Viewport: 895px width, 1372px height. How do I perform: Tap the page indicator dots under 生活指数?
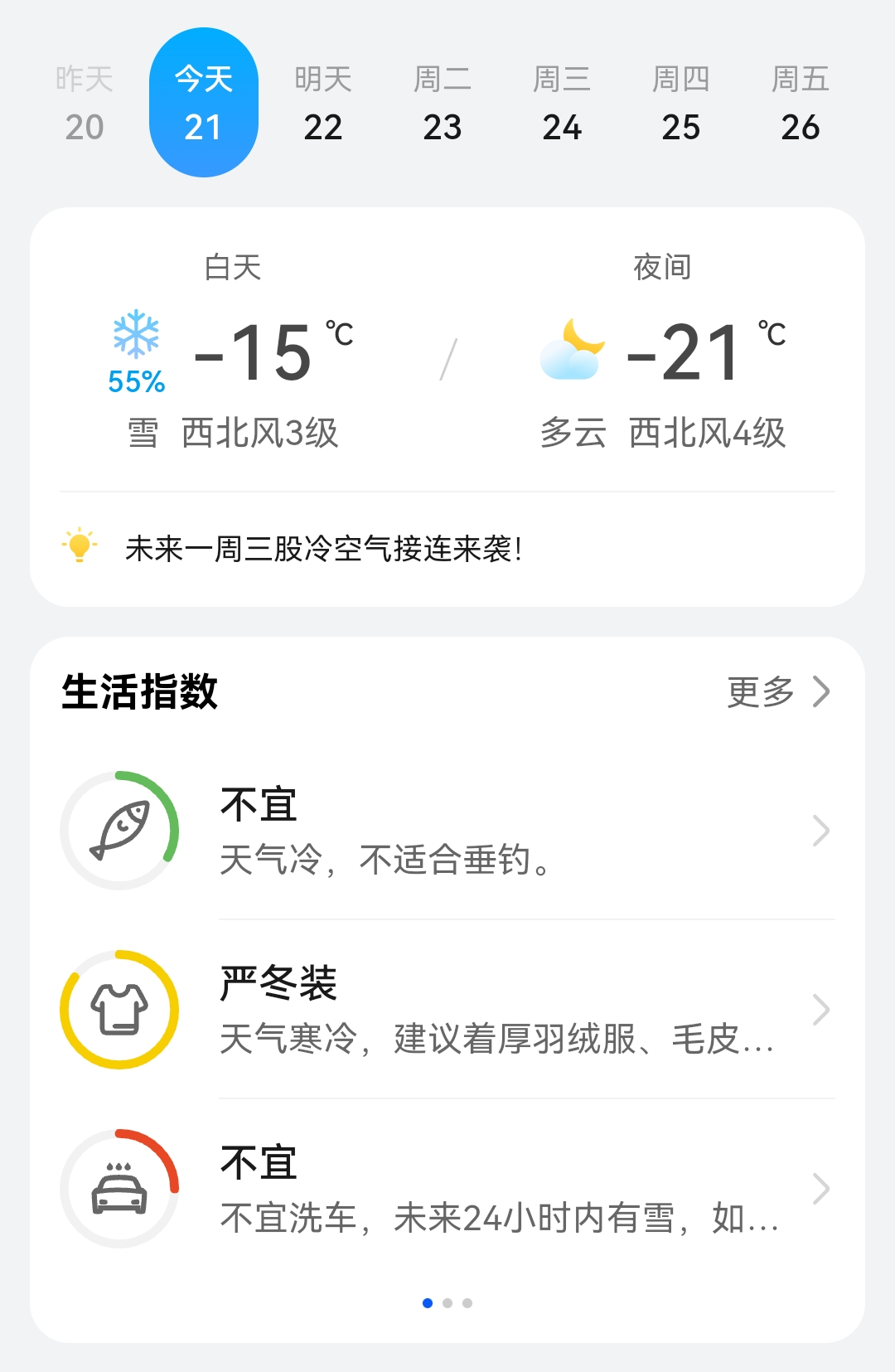coord(447,1303)
